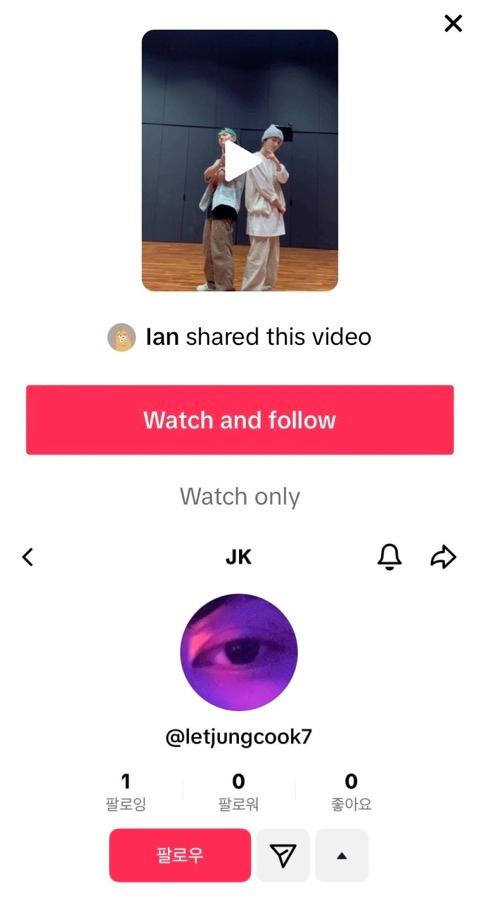Screen dimensions: 478x902
Task: Close the shared video dialog
Action: pos(453,24)
